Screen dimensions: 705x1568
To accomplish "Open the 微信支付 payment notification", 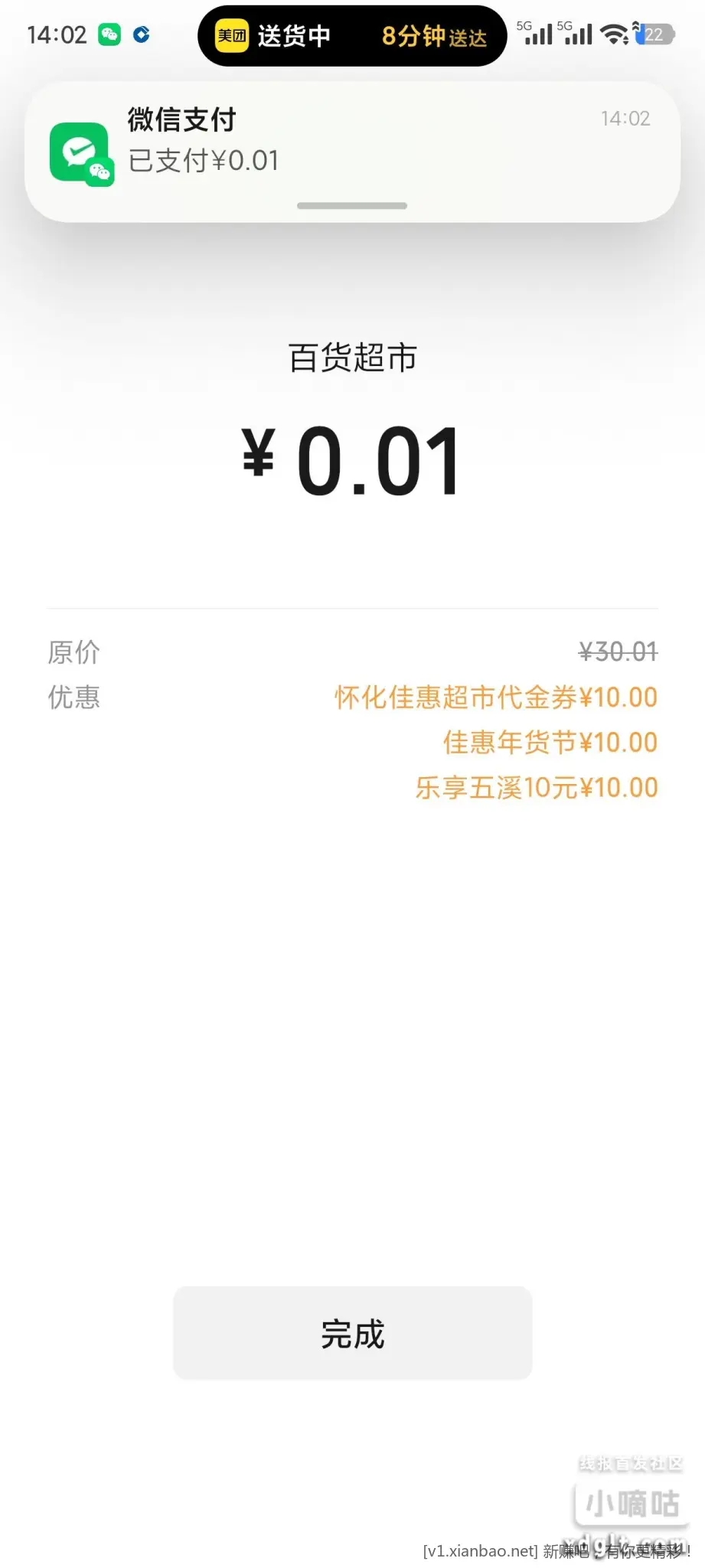I will 352,145.
